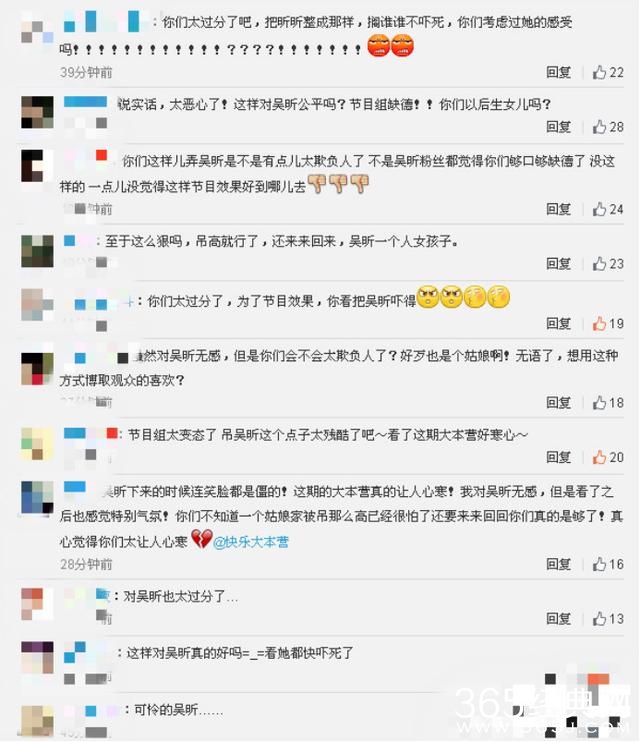Viewport: 640px width, 742px height.
Task: Reply to the comment with 28 likes
Action: pyautogui.click(x=558, y=127)
